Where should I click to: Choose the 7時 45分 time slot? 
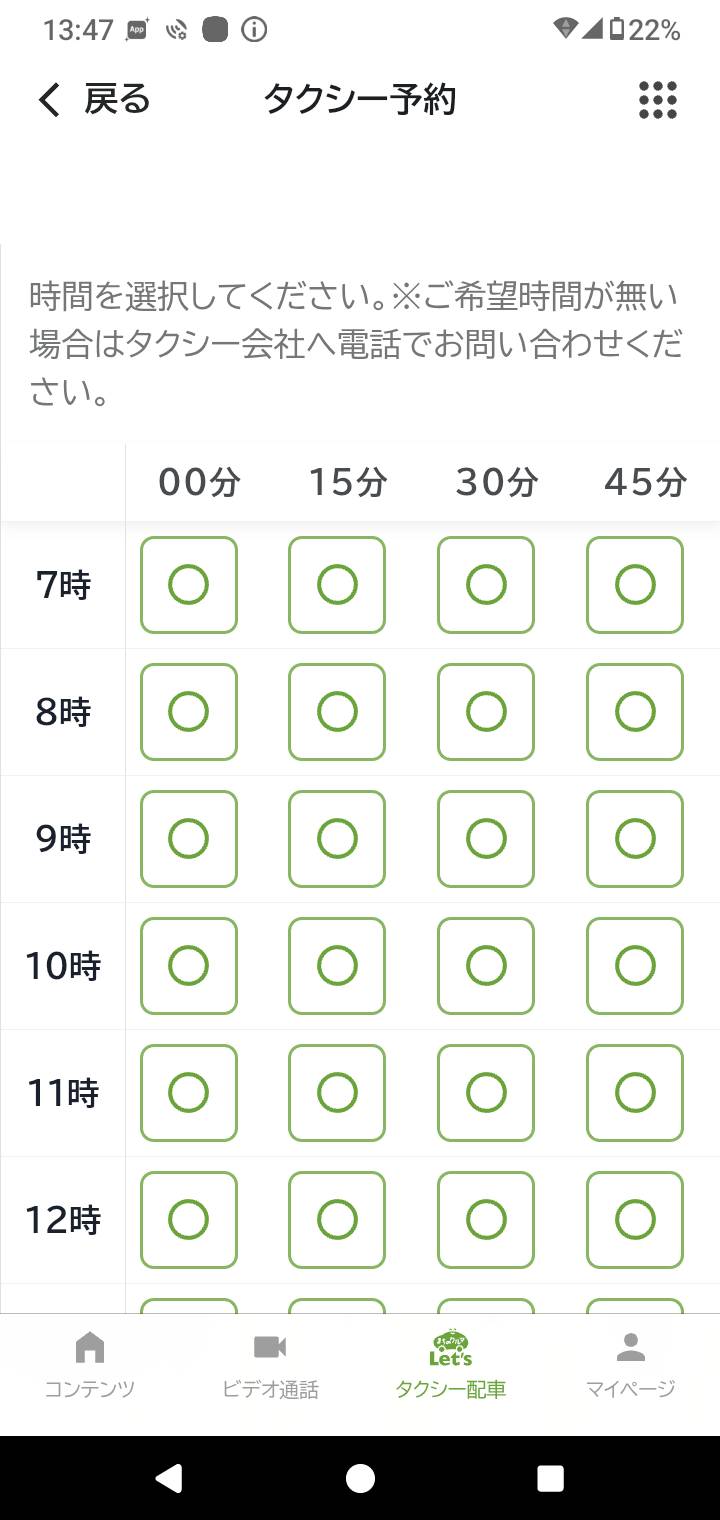(x=635, y=585)
